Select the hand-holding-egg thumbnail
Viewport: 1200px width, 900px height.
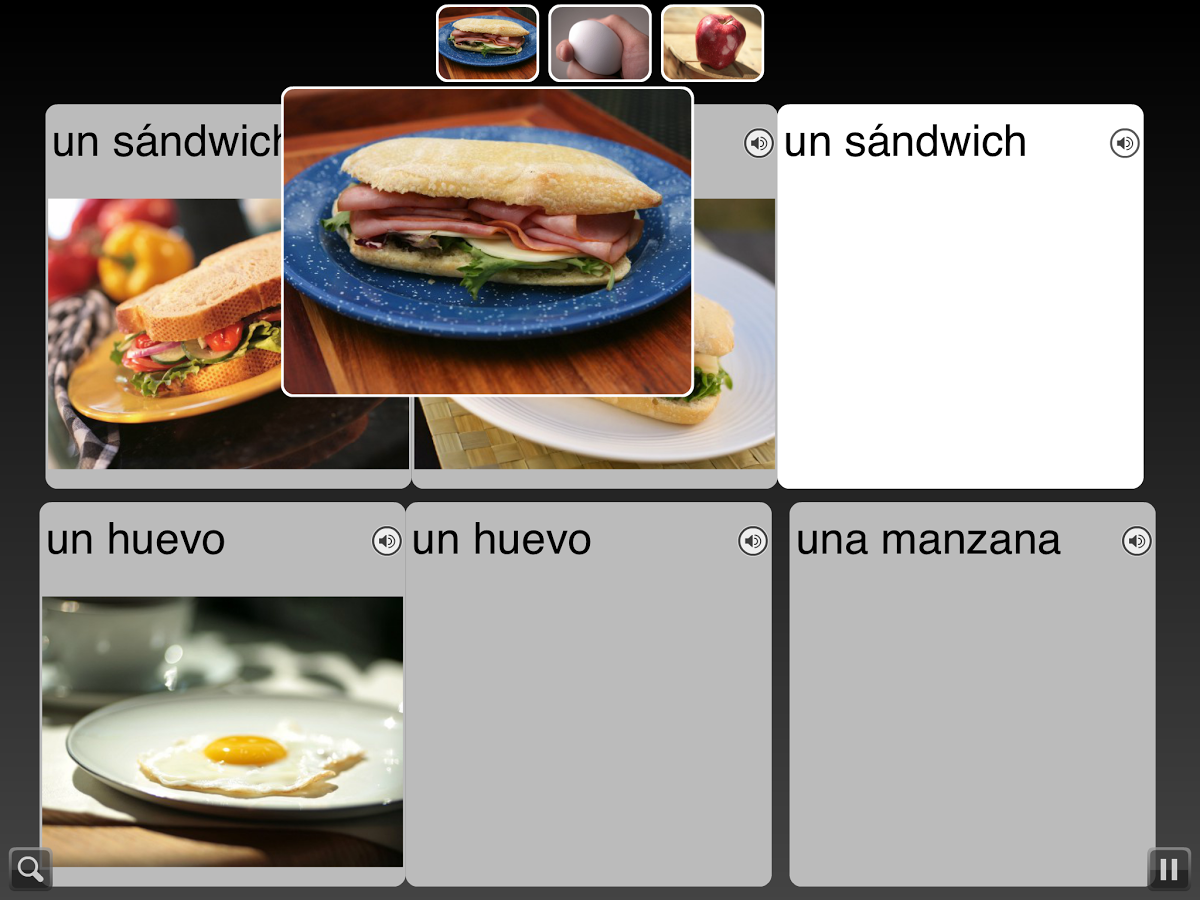pos(600,43)
